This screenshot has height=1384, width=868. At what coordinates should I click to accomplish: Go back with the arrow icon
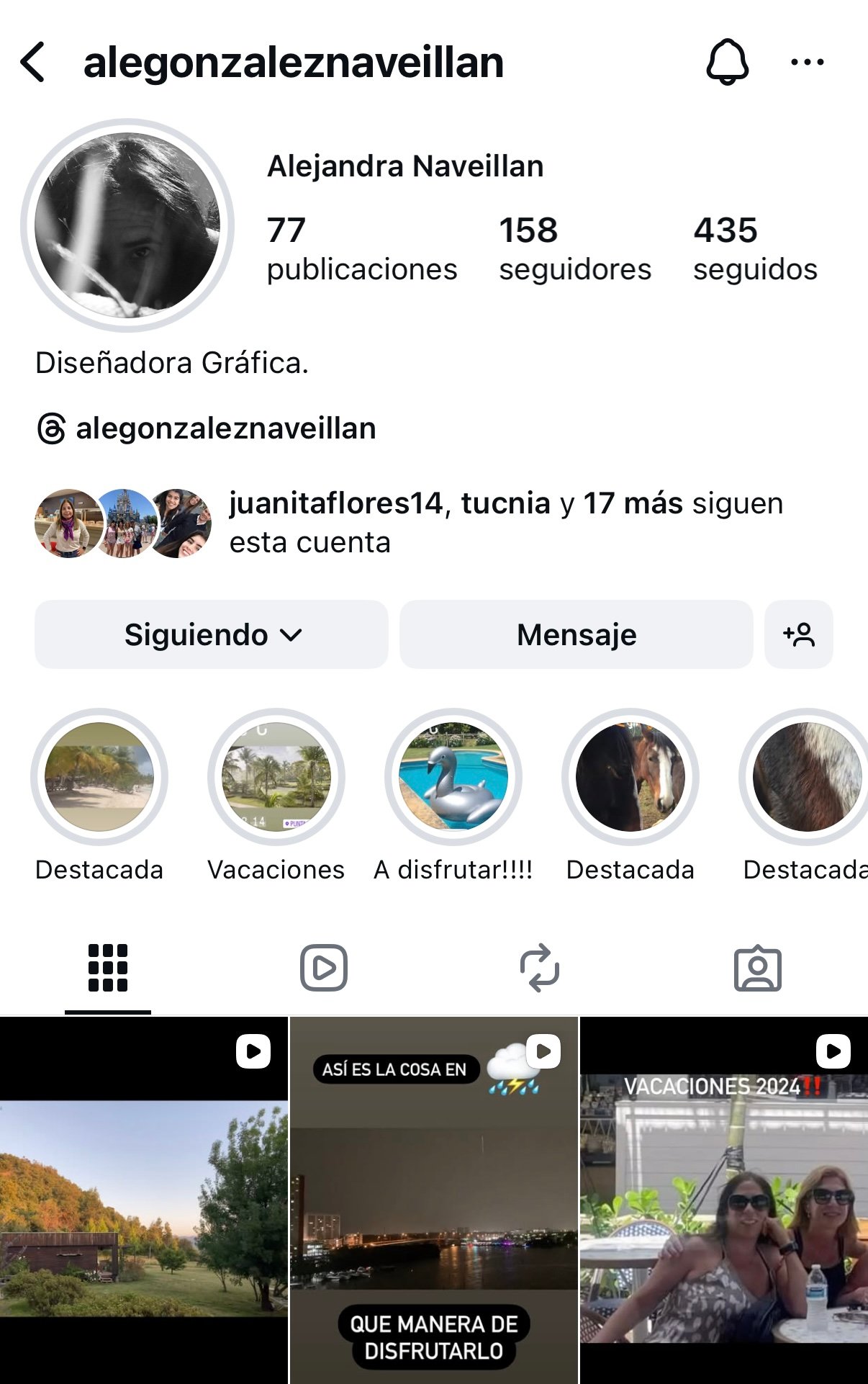pos(33,62)
